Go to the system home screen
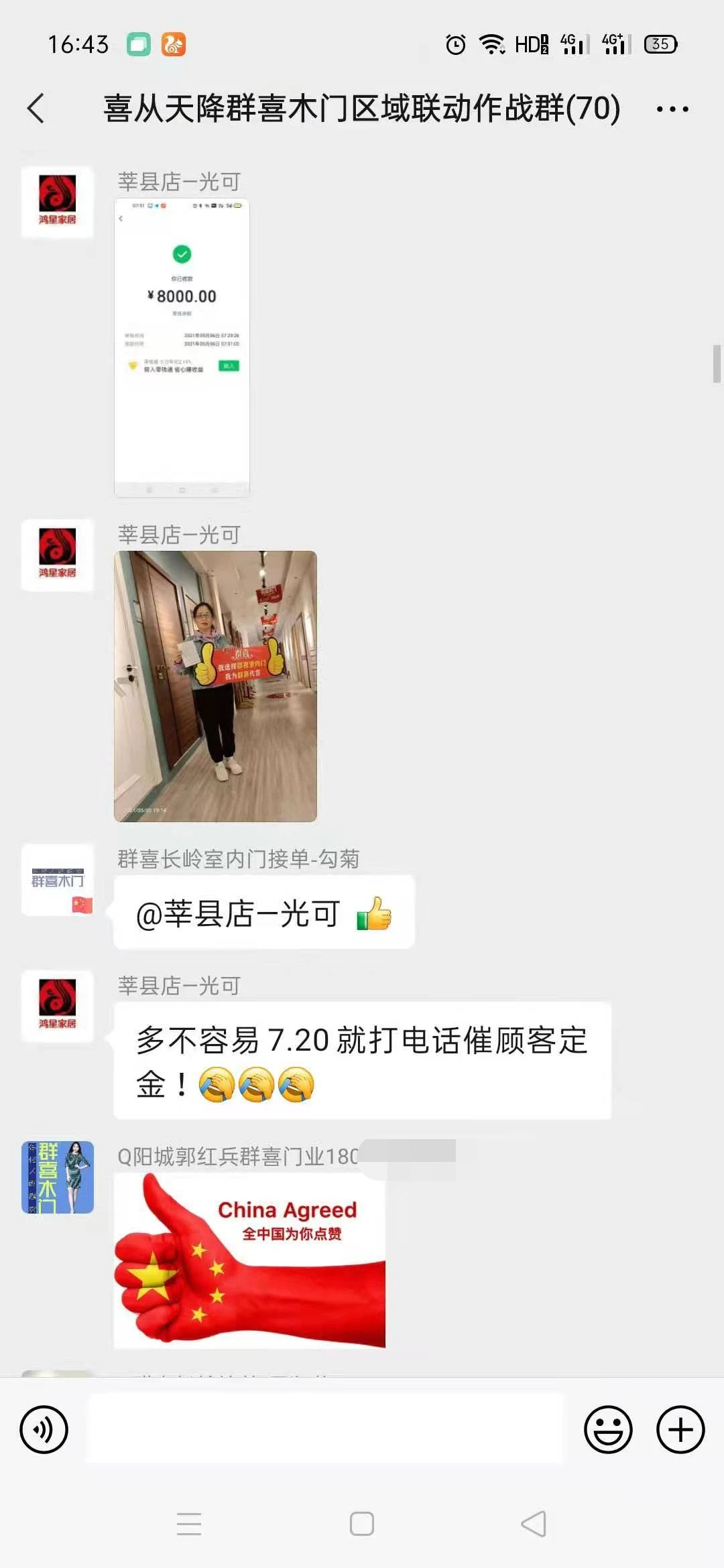 [362, 1524]
